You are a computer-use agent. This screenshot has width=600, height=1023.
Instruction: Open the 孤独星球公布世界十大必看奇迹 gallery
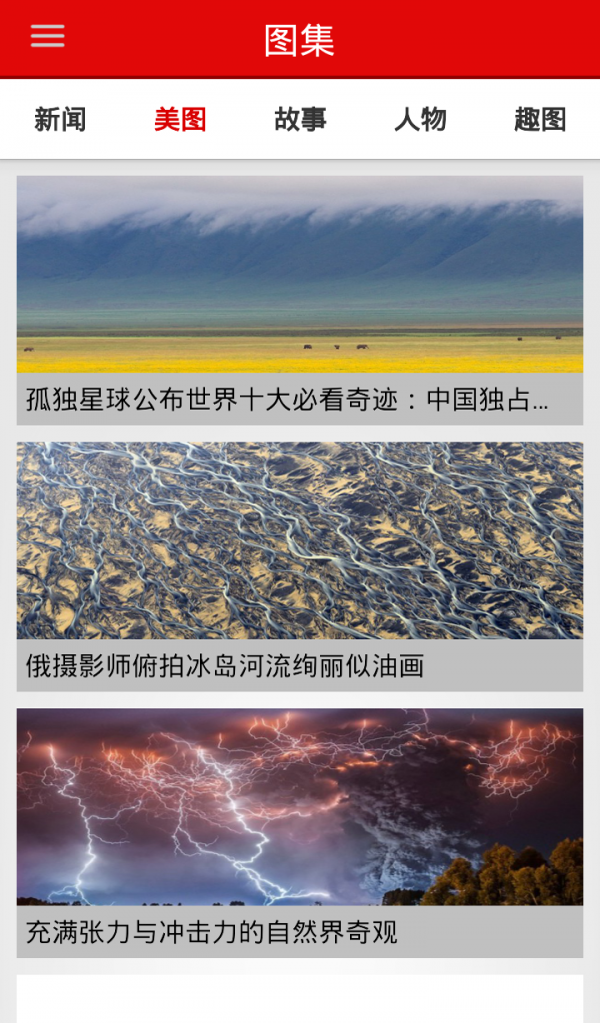click(x=300, y=300)
